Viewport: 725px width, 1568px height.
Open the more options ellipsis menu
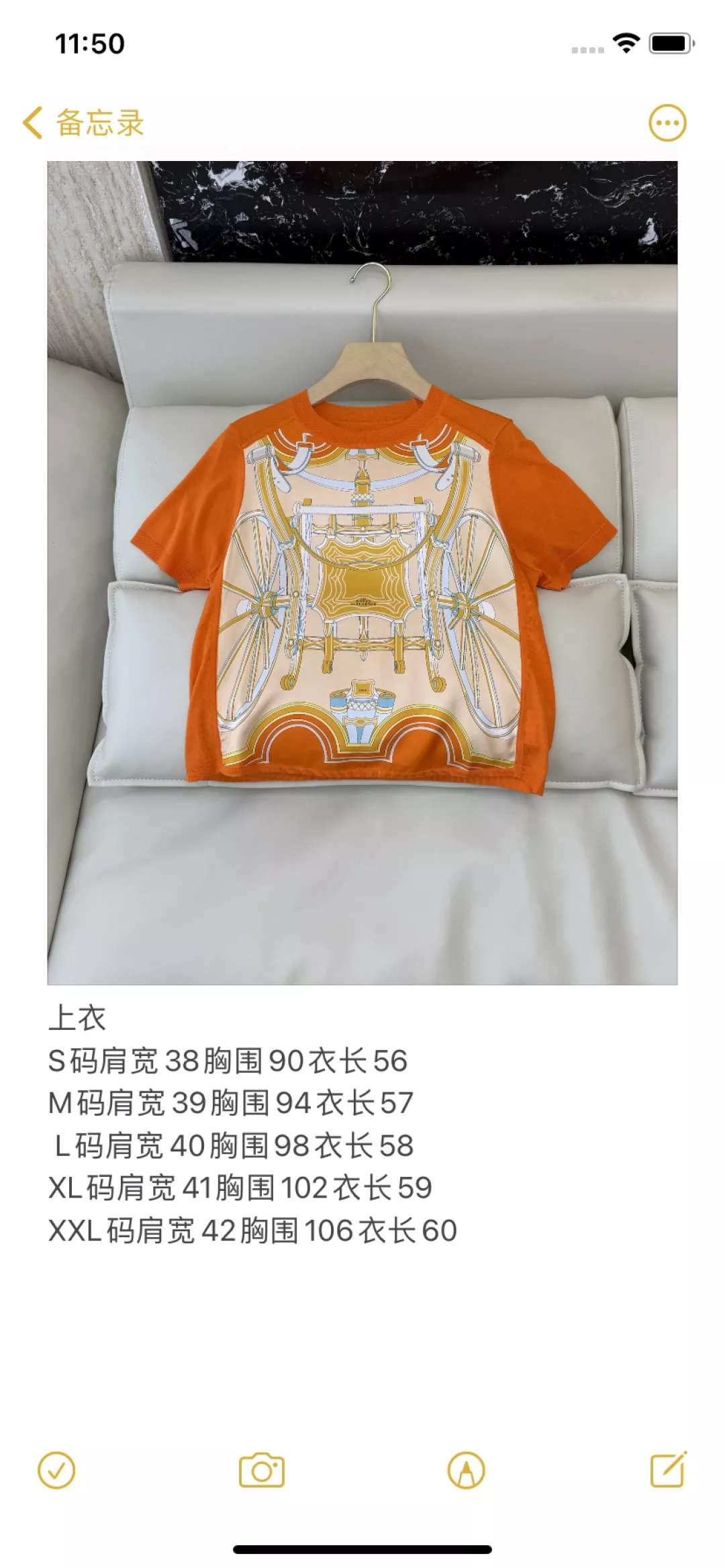[x=667, y=123]
